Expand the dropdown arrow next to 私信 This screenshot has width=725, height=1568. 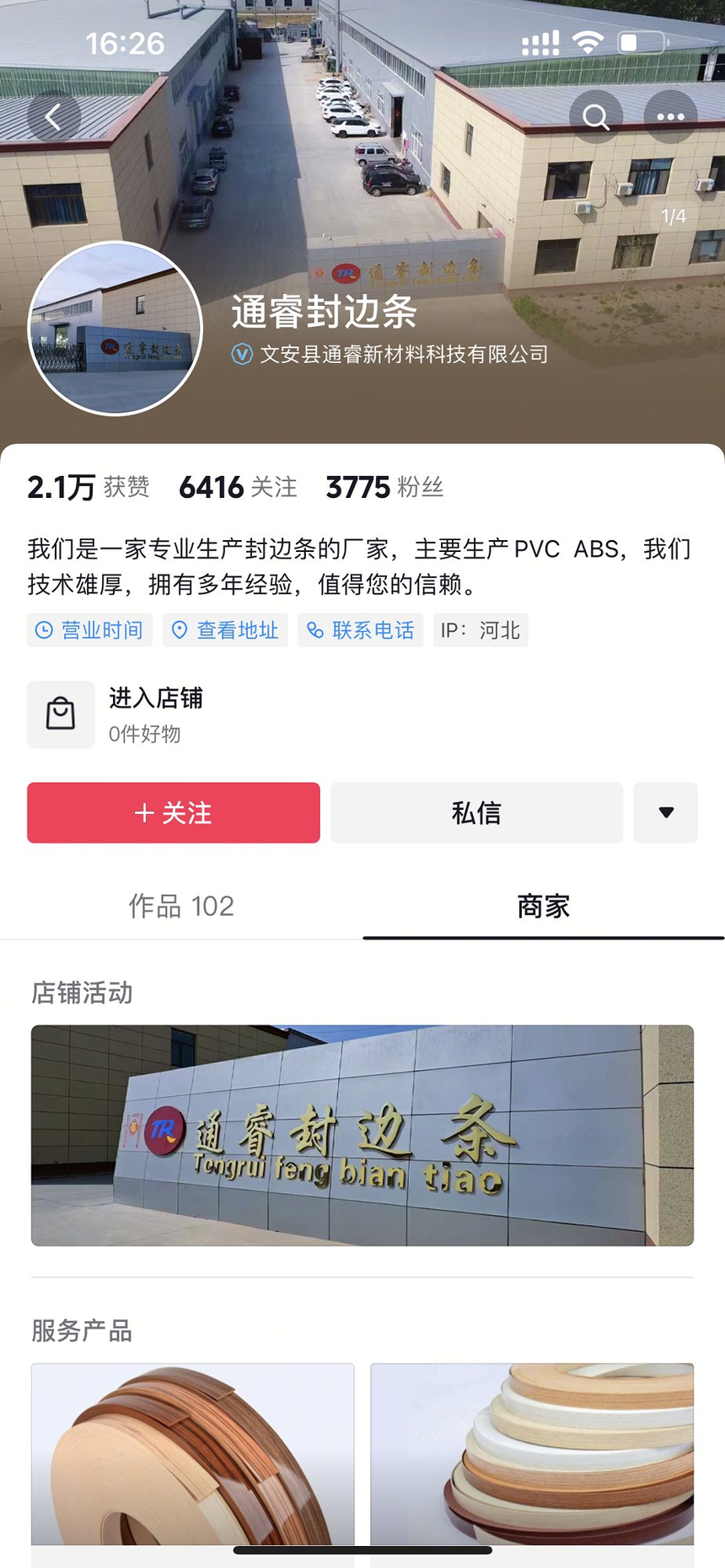coord(665,812)
